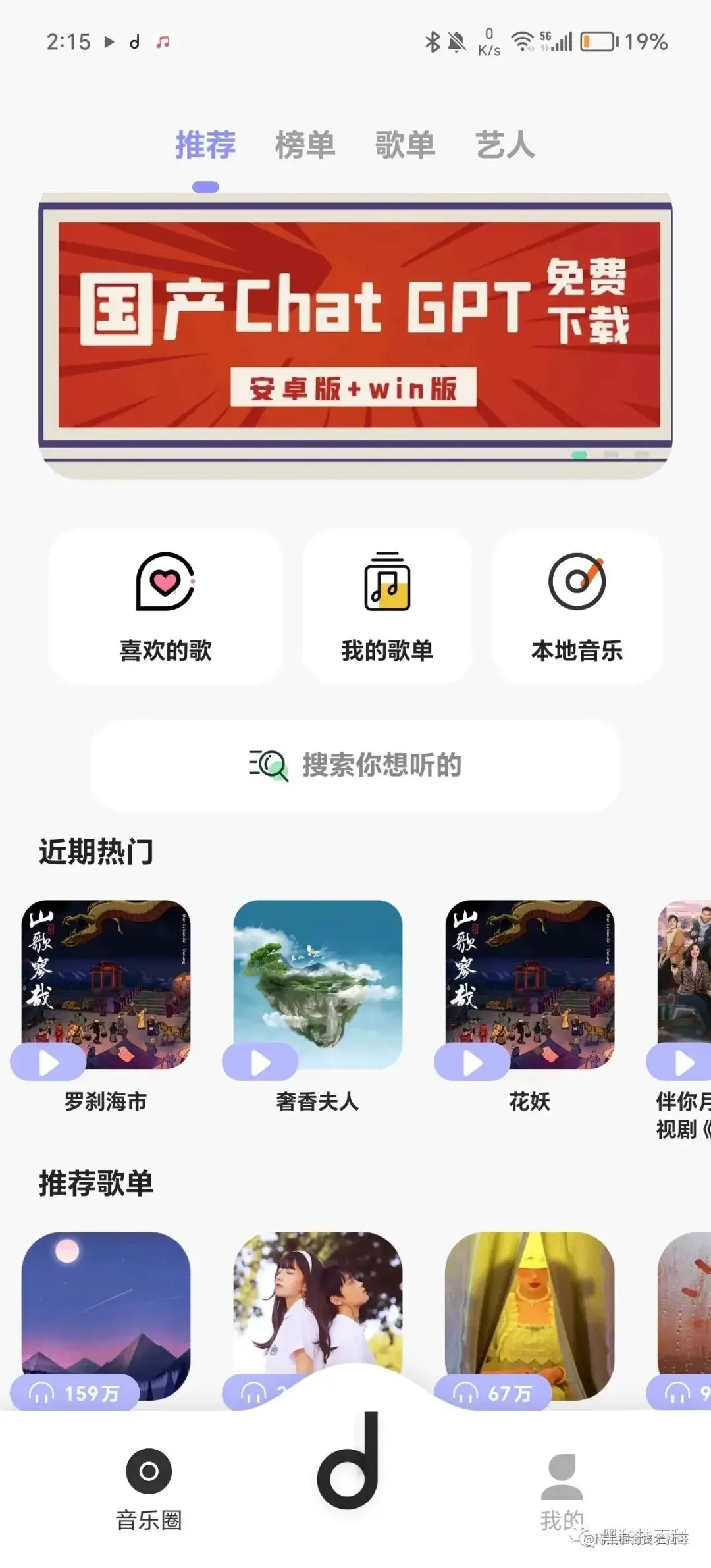
Task: Play 花妖
Action: [473, 1062]
